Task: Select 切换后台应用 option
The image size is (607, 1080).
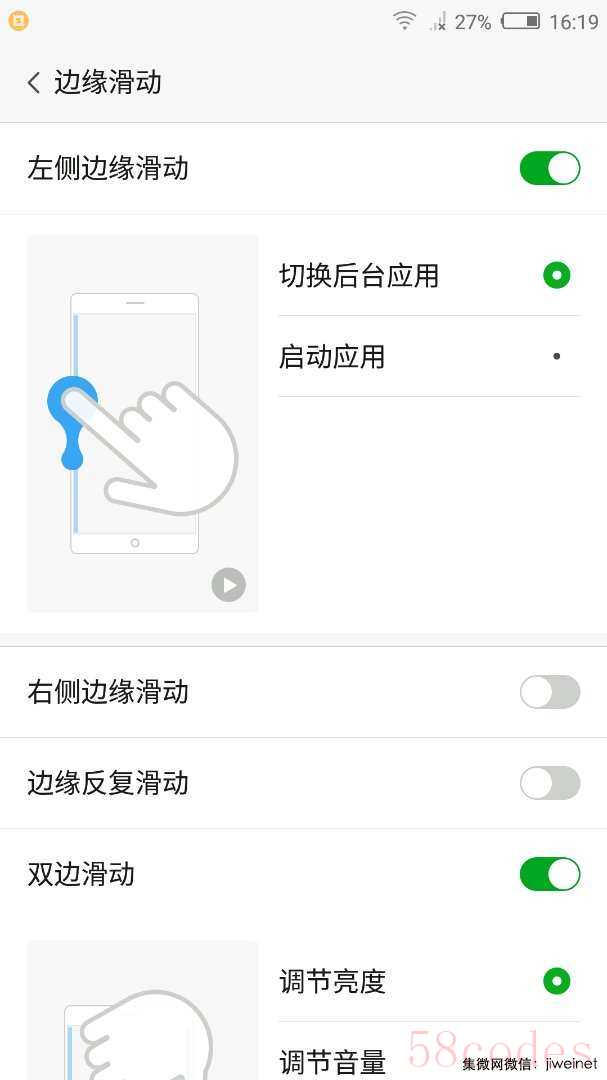Action: pyautogui.click(x=556, y=275)
